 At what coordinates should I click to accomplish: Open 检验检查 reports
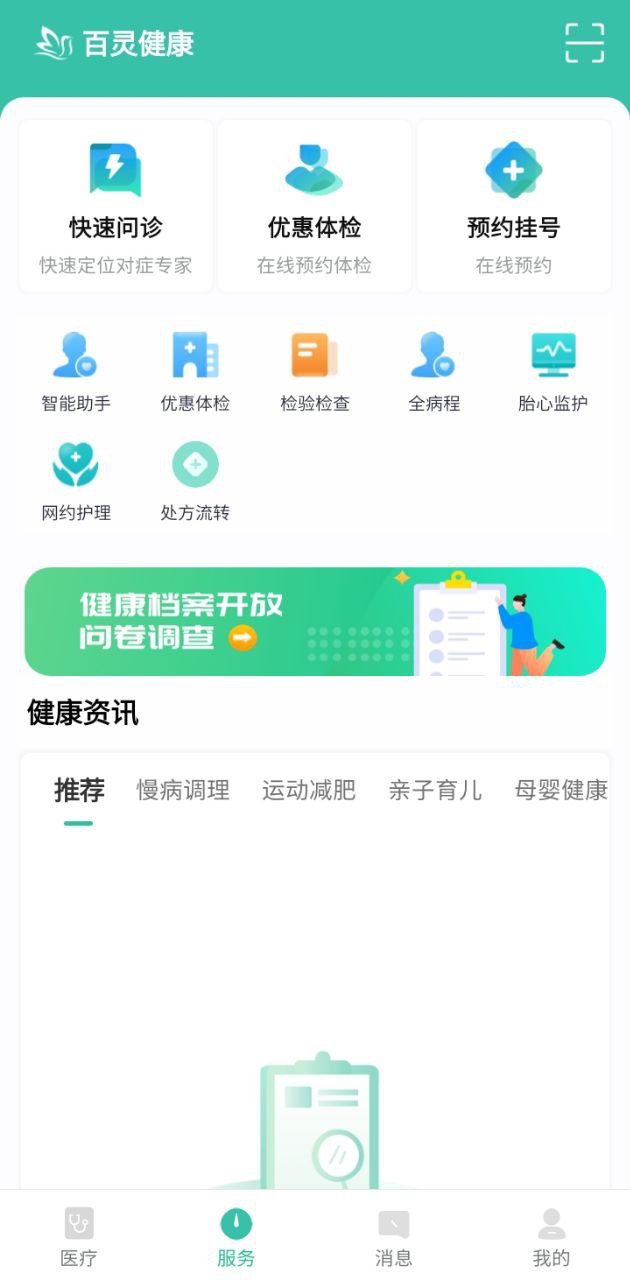pos(315,372)
